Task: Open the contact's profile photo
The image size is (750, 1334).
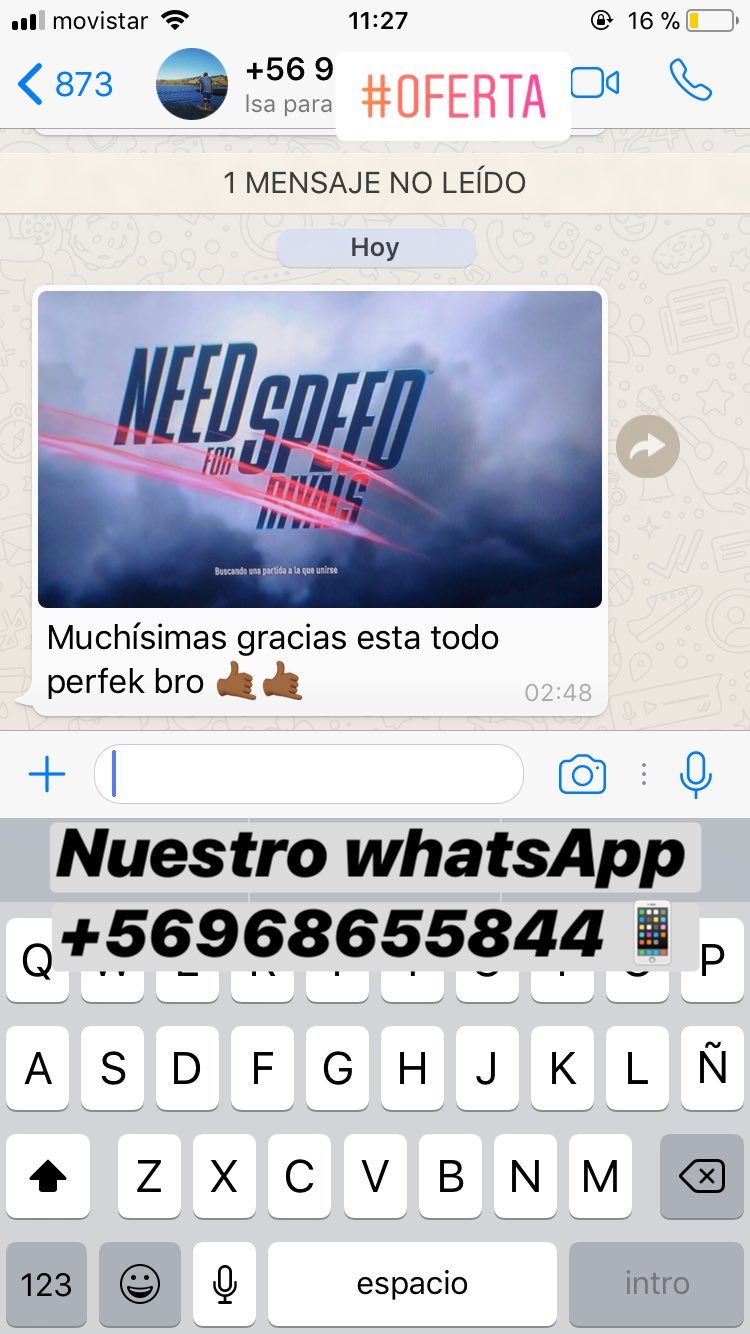Action: 192,84
